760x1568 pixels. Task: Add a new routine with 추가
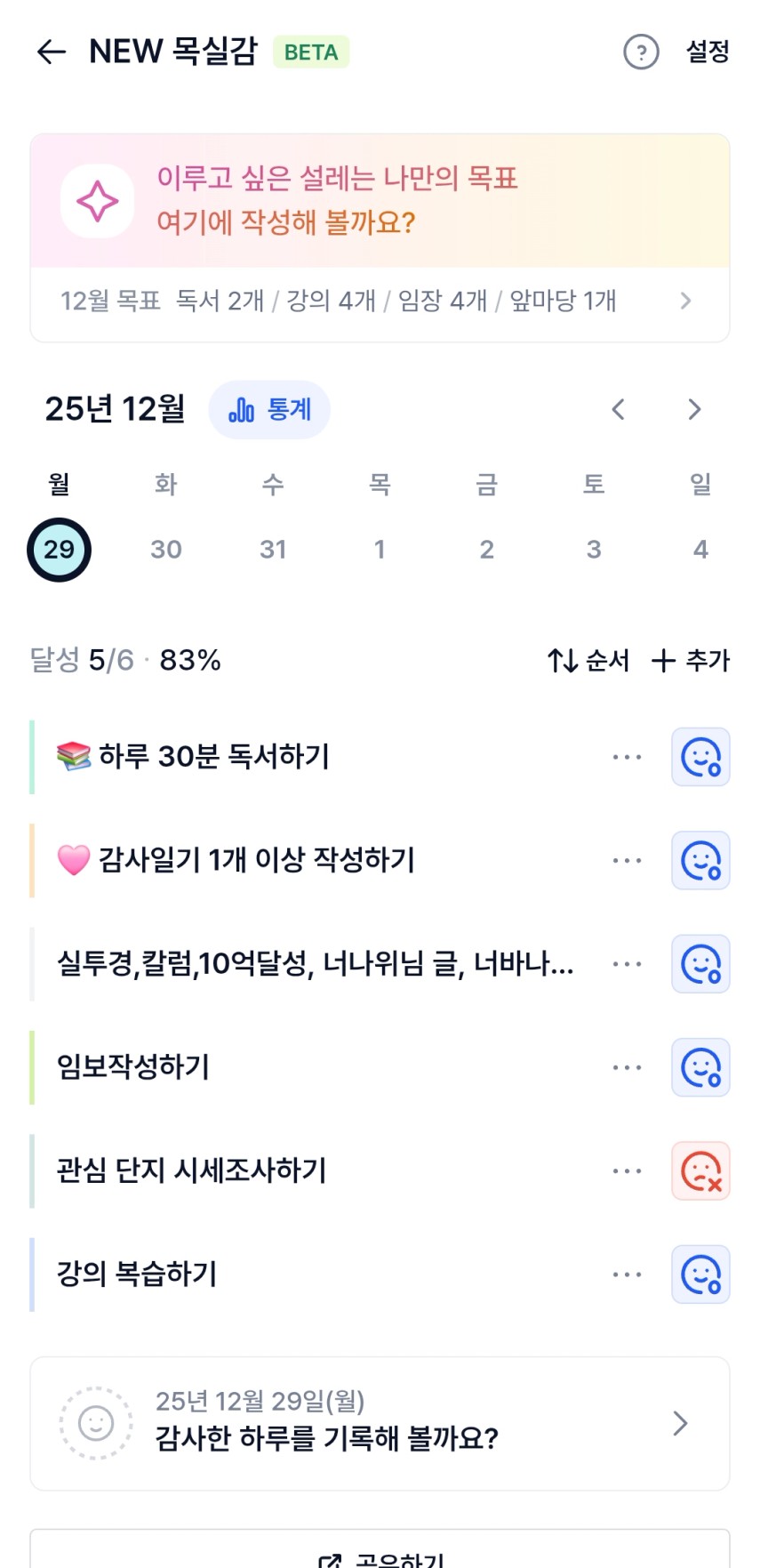[691, 661]
